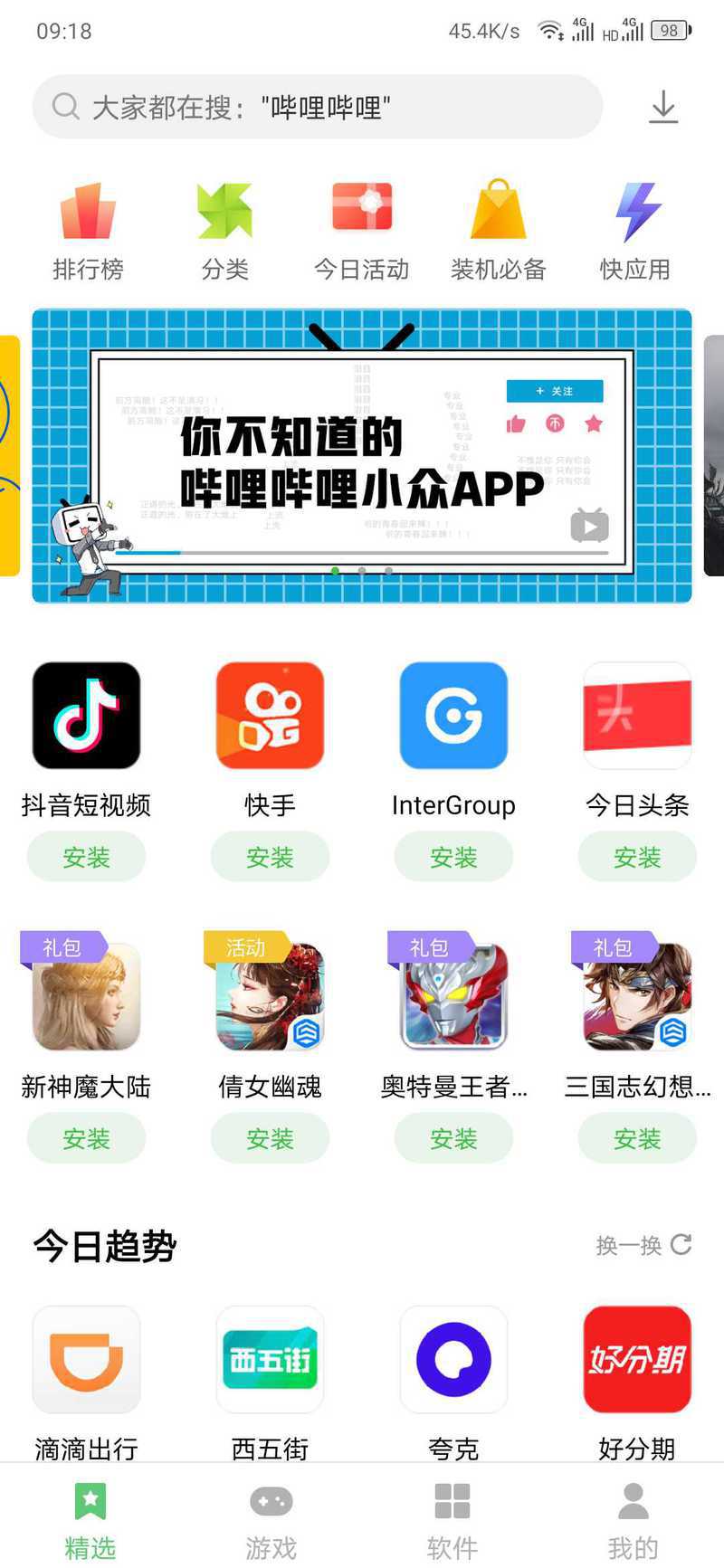
Task: Open the 奥特曼王者 game icon
Action: pos(453,996)
